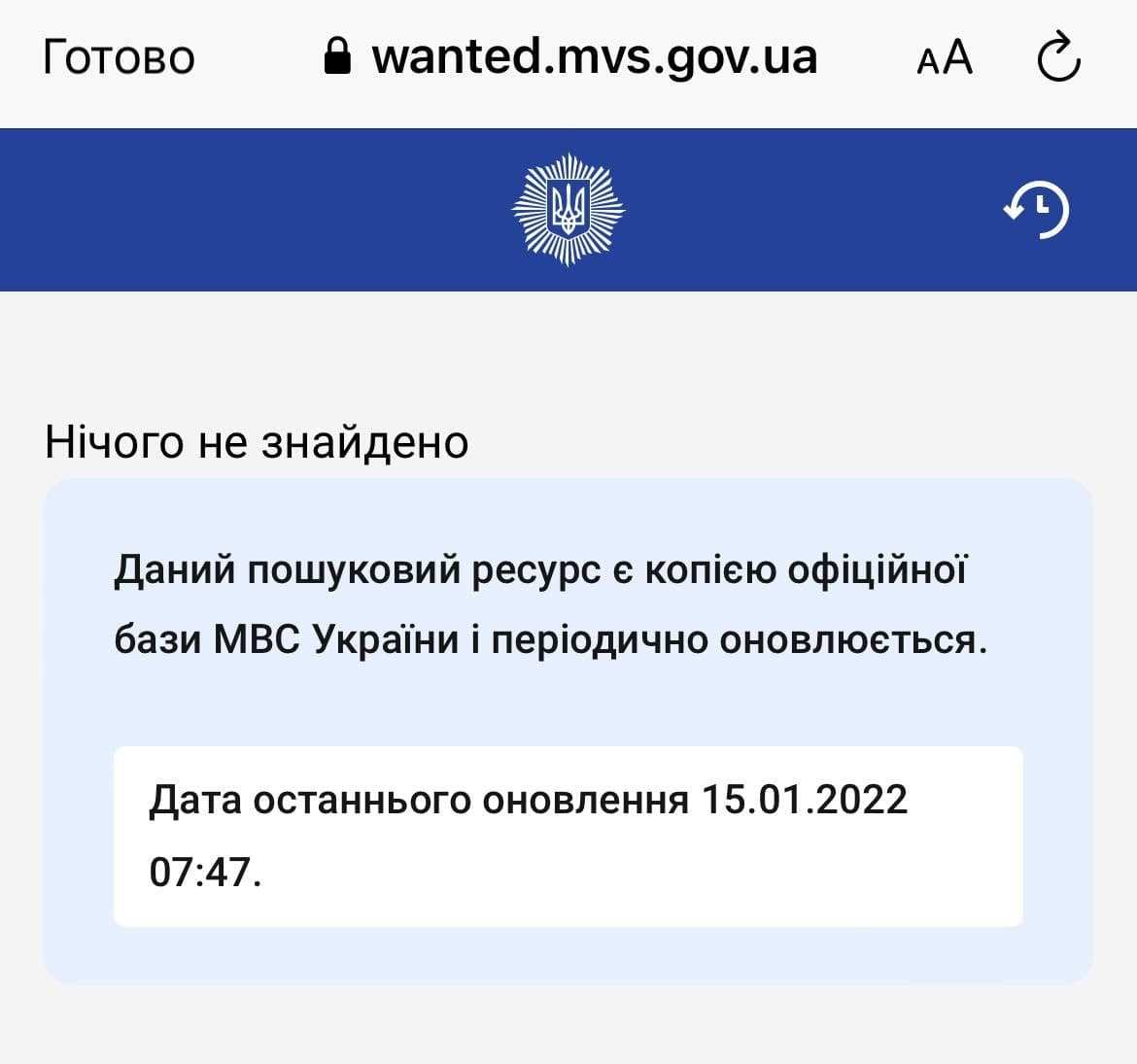Tap the wanted.mvs.gov.ua address bar
This screenshot has height=1064, width=1137.
570,57
